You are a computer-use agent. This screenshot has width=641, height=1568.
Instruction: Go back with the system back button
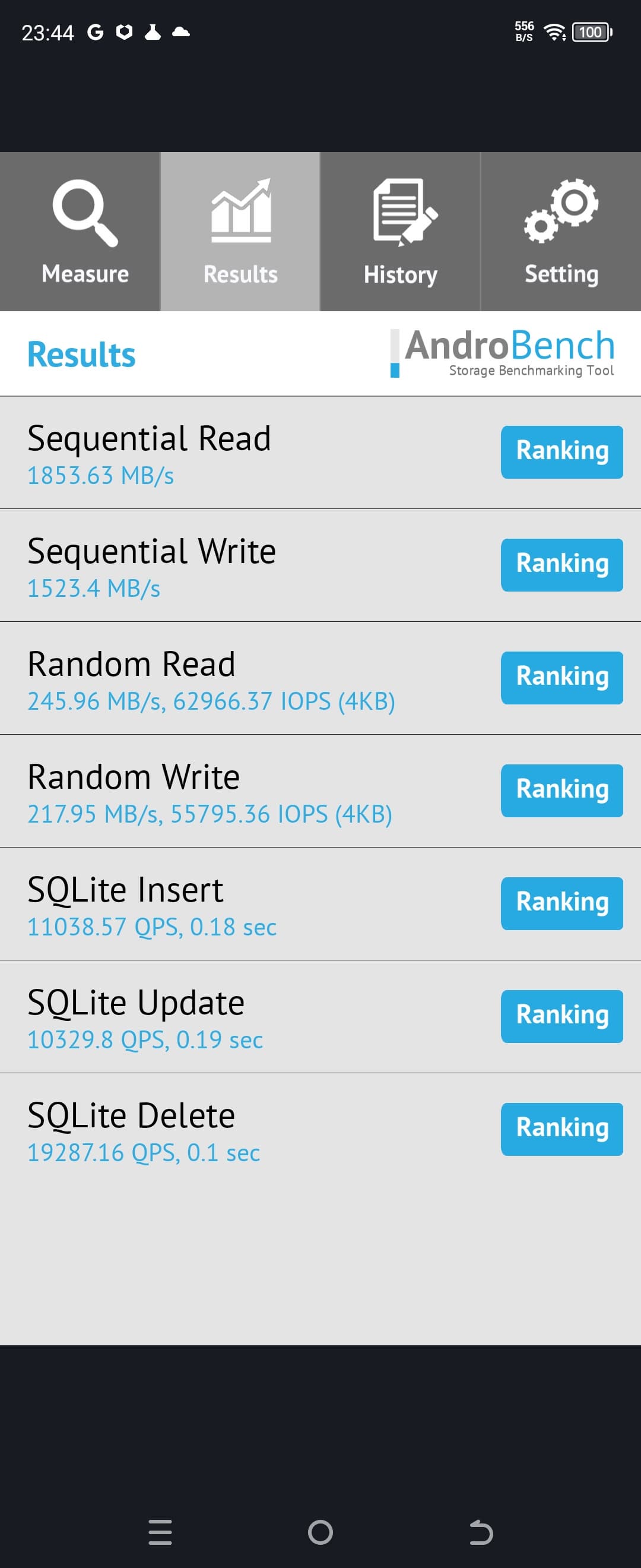(480, 1532)
